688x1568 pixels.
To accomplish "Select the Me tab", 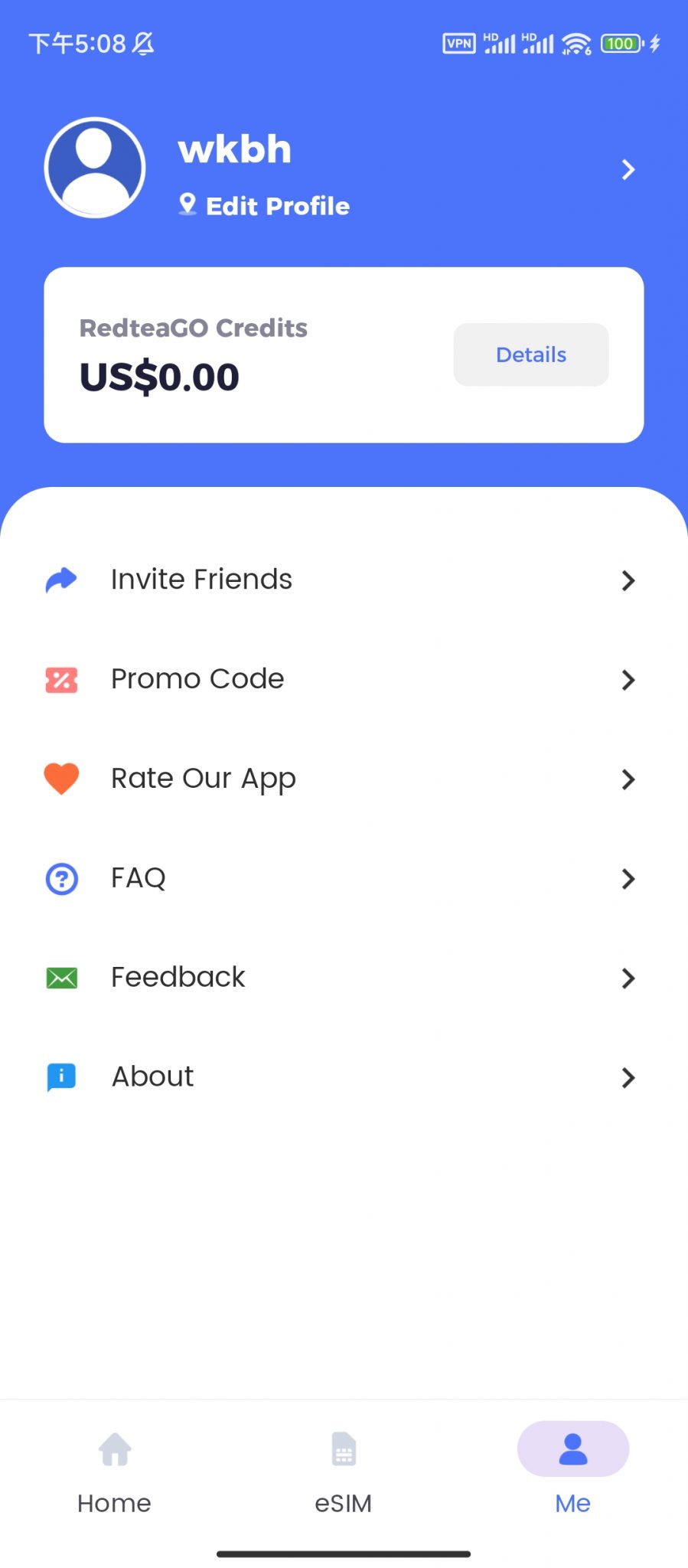I will (x=572, y=1471).
